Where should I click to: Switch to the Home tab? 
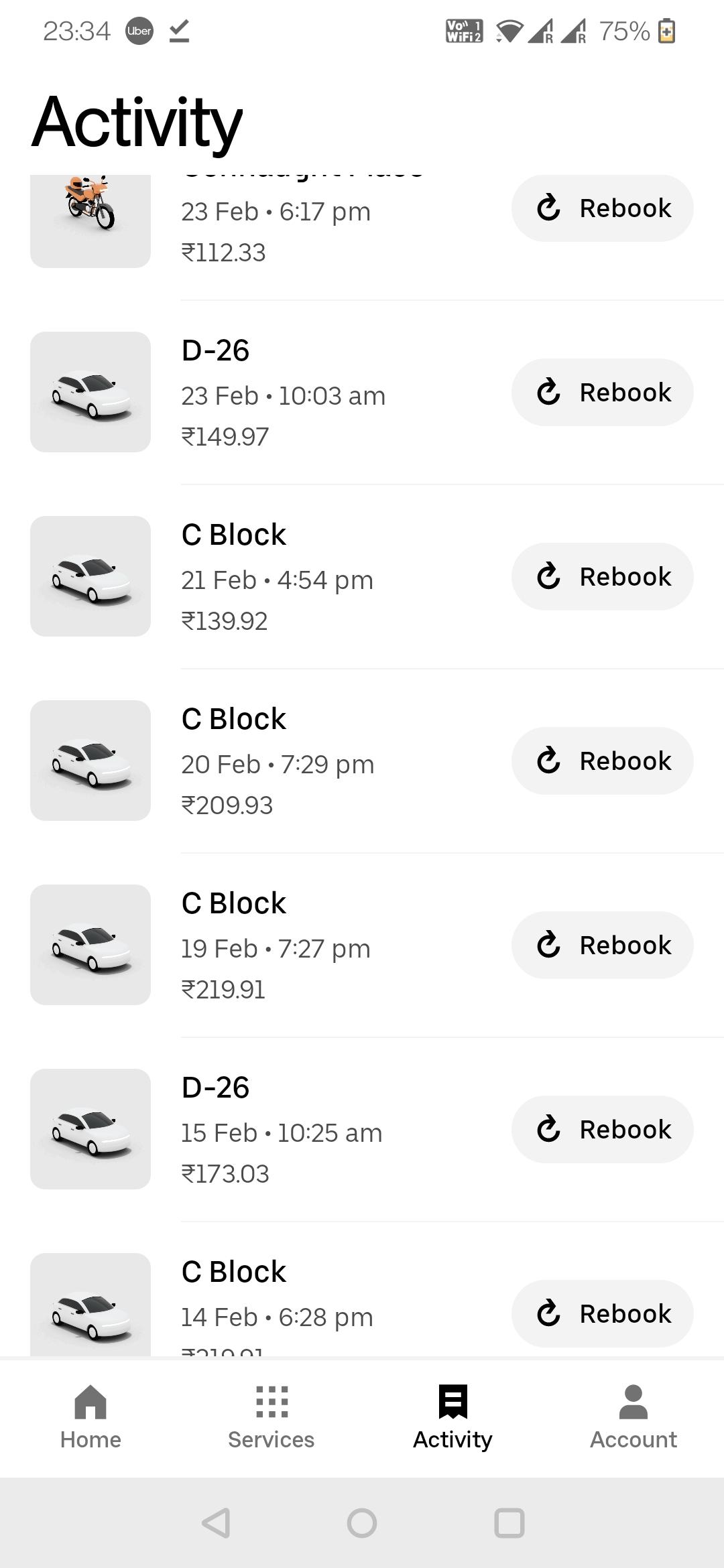coord(90,1417)
